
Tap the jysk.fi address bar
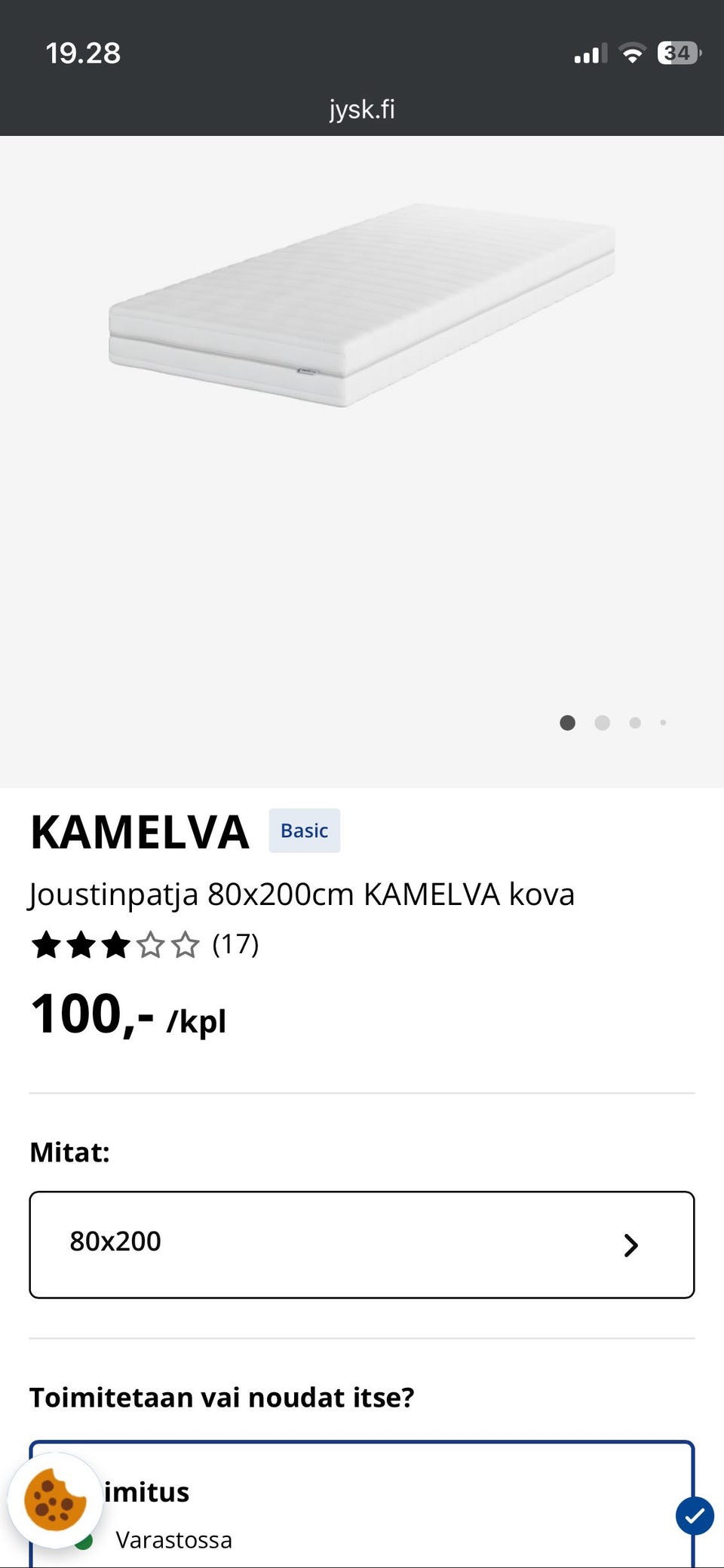coord(362,109)
